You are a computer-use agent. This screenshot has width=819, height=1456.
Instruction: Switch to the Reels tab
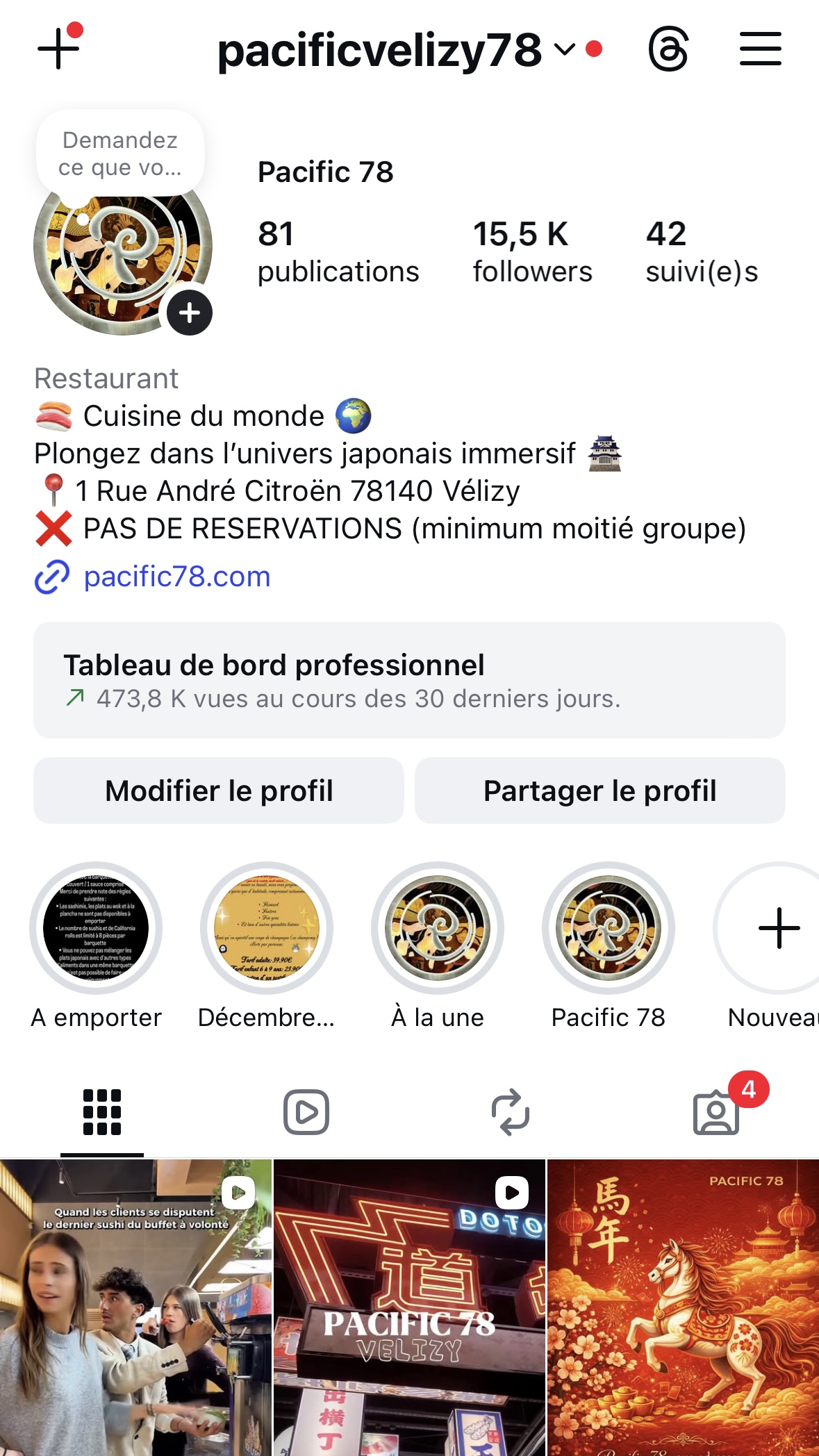pyautogui.click(x=306, y=1112)
